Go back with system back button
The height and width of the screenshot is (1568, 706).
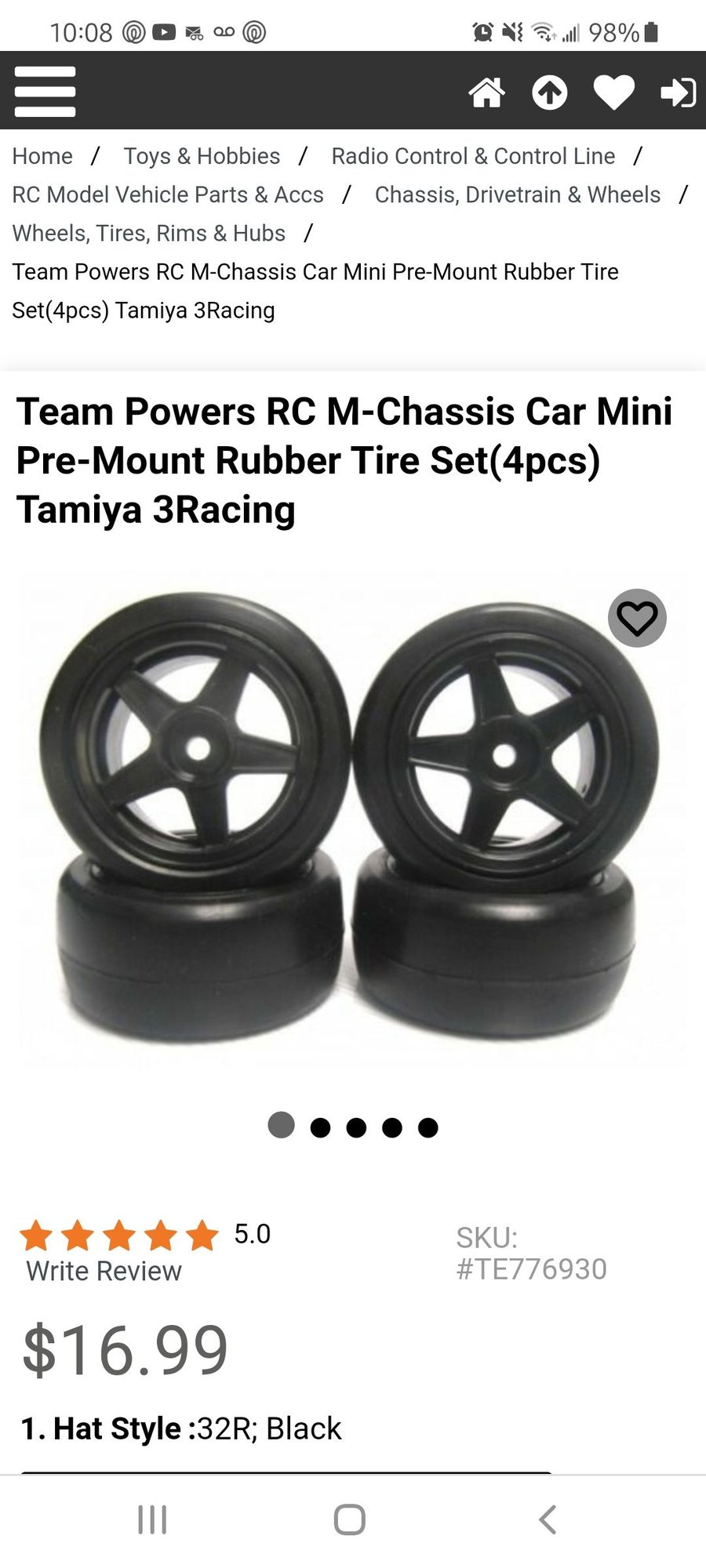[548, 1519]
